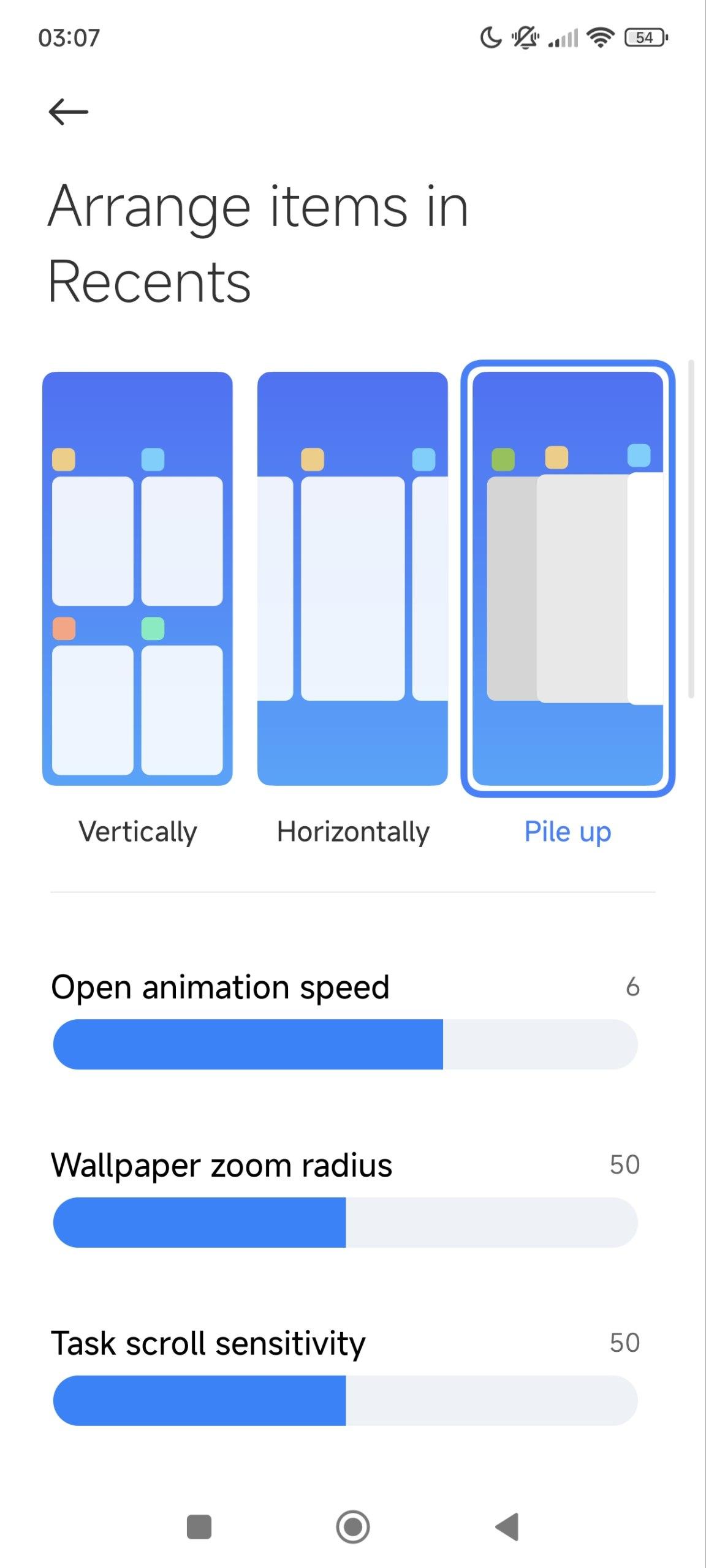Go back using the top arrow
The width and height of the screenshot is (706, 1568).
tap(68, 111)
